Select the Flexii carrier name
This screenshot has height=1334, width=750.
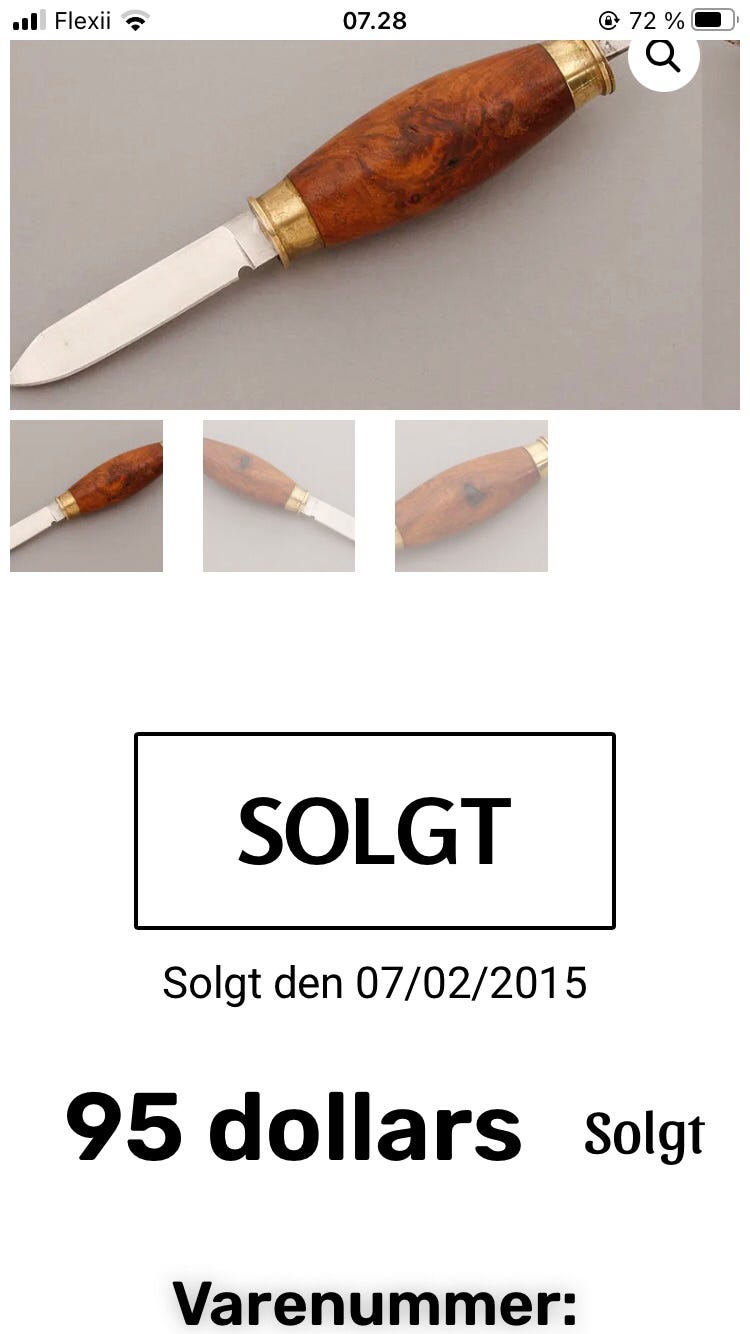[80, 20]
